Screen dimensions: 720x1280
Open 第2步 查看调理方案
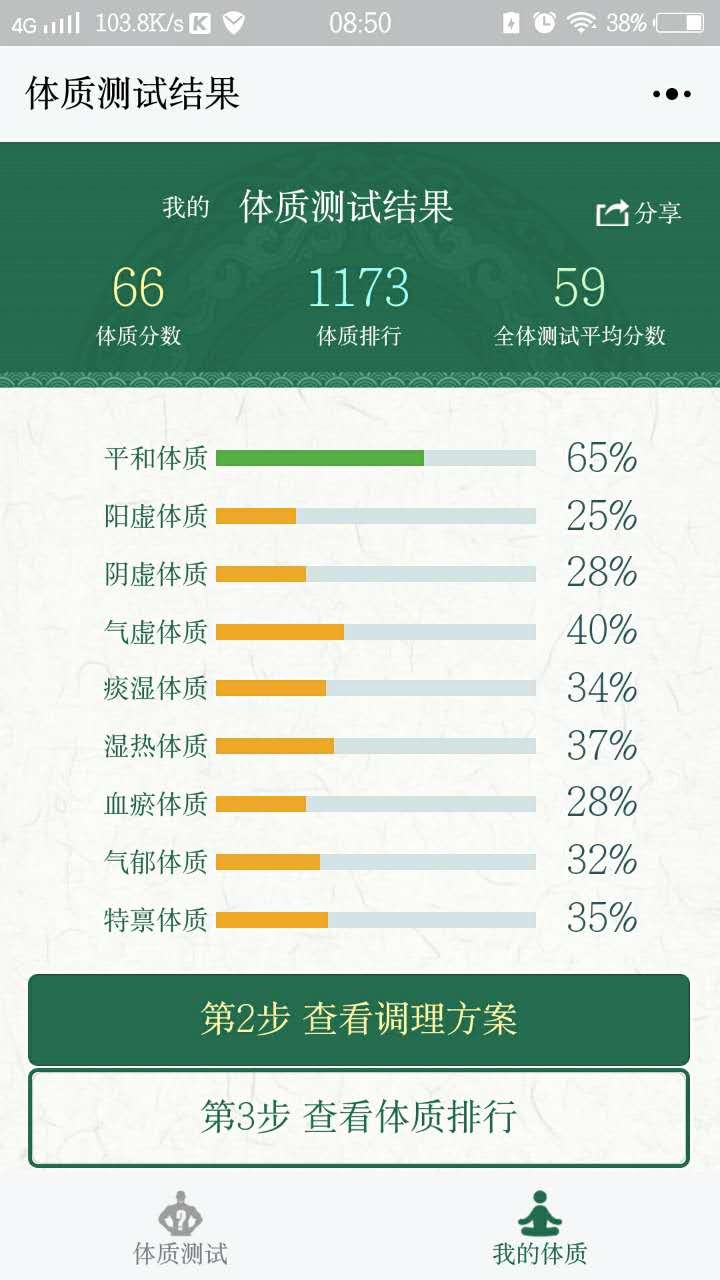(x=359, y=1020)
